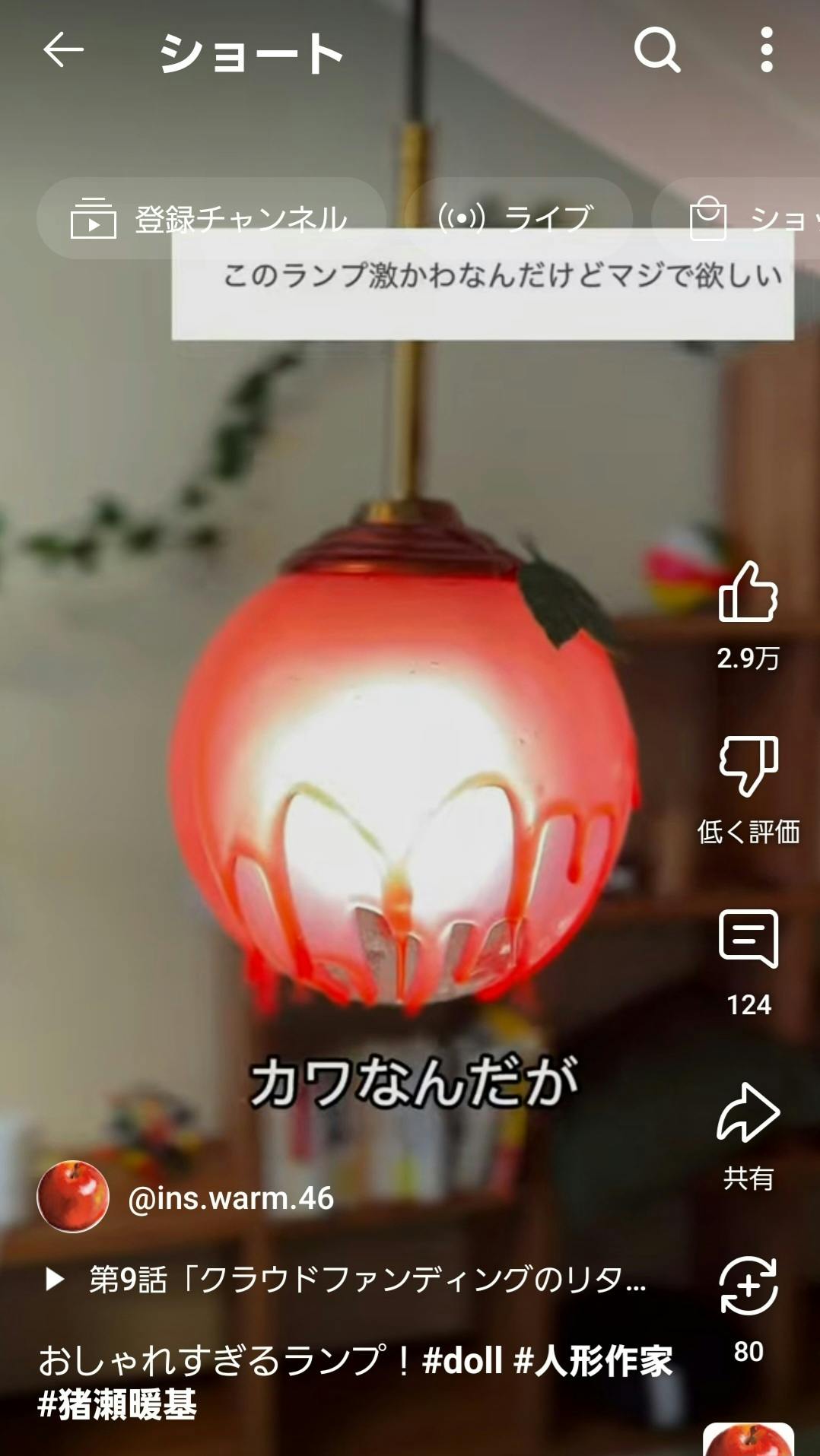Select the 登録チャンネル chip
The height and width of the screenshot is (1456, 820).
pyautogui.click(x=211, y=219)
